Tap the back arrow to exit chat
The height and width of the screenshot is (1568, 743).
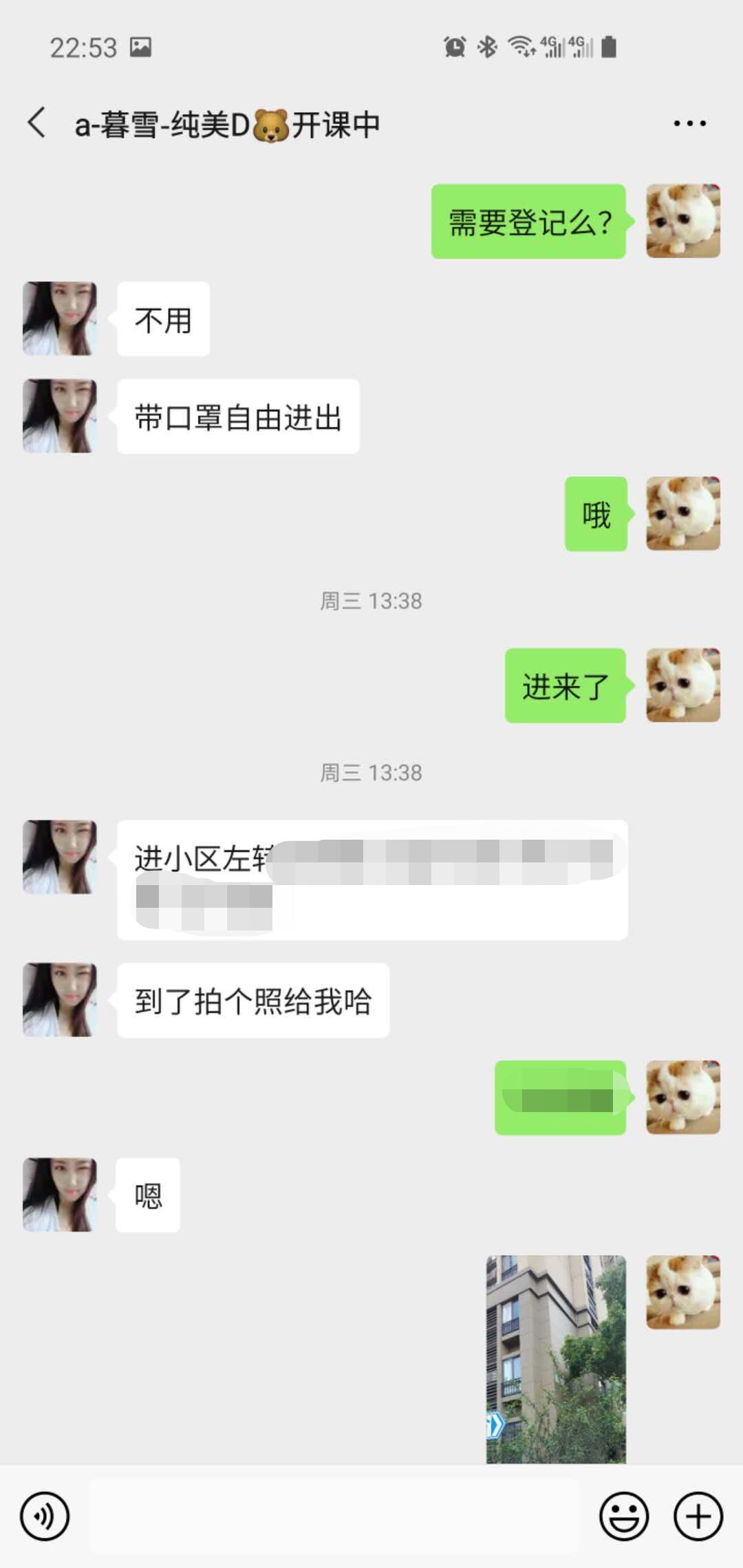34,122
